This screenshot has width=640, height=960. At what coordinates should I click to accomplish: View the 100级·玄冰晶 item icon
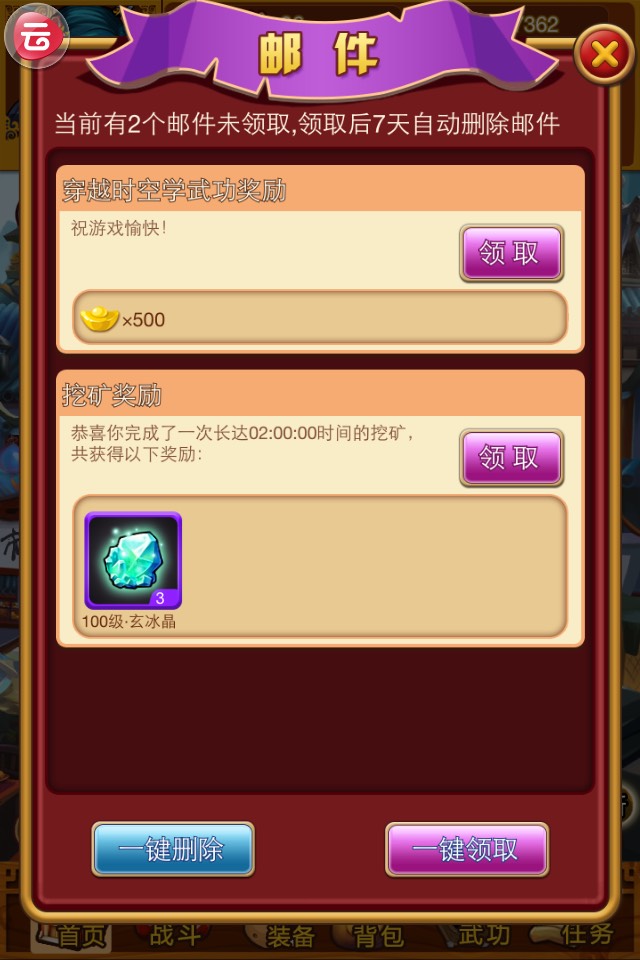[133, 561]
